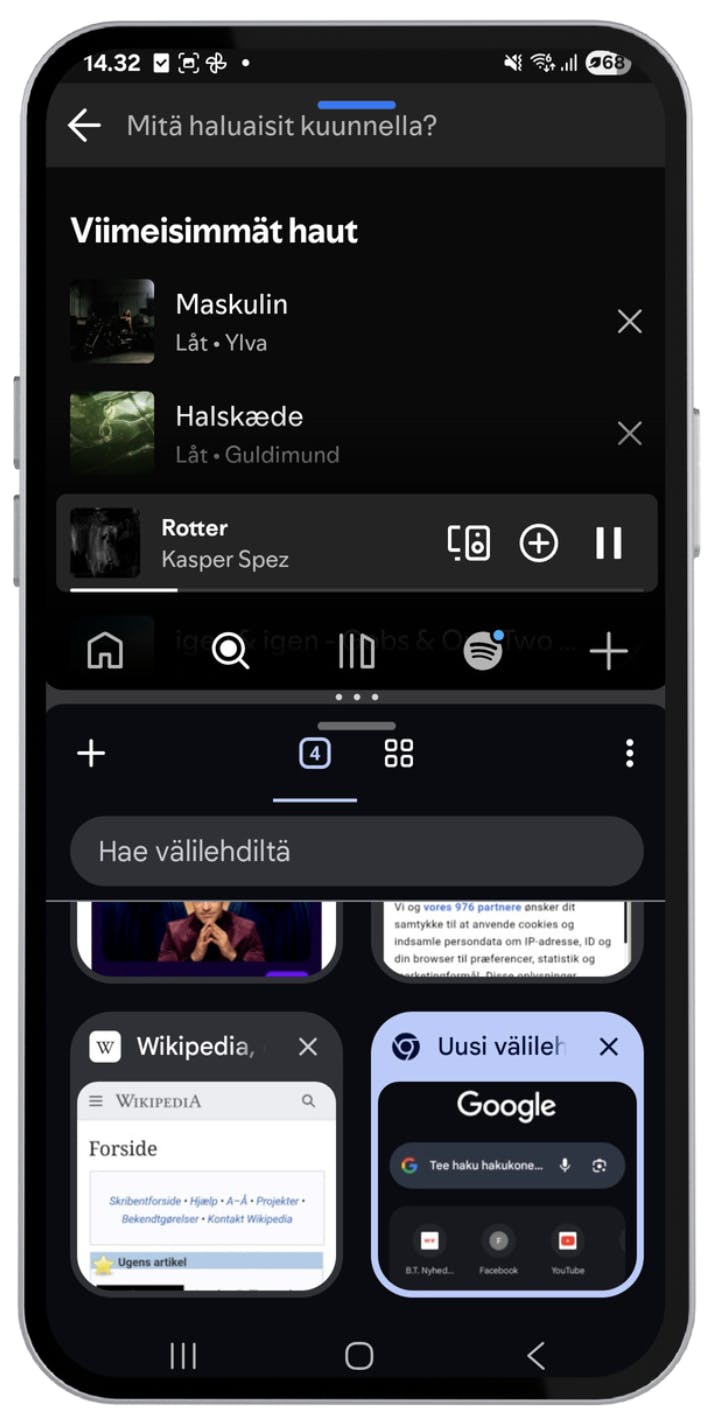Open the Uusi välilehti Google tab
716x1428 pixels.
(507, 1180)
